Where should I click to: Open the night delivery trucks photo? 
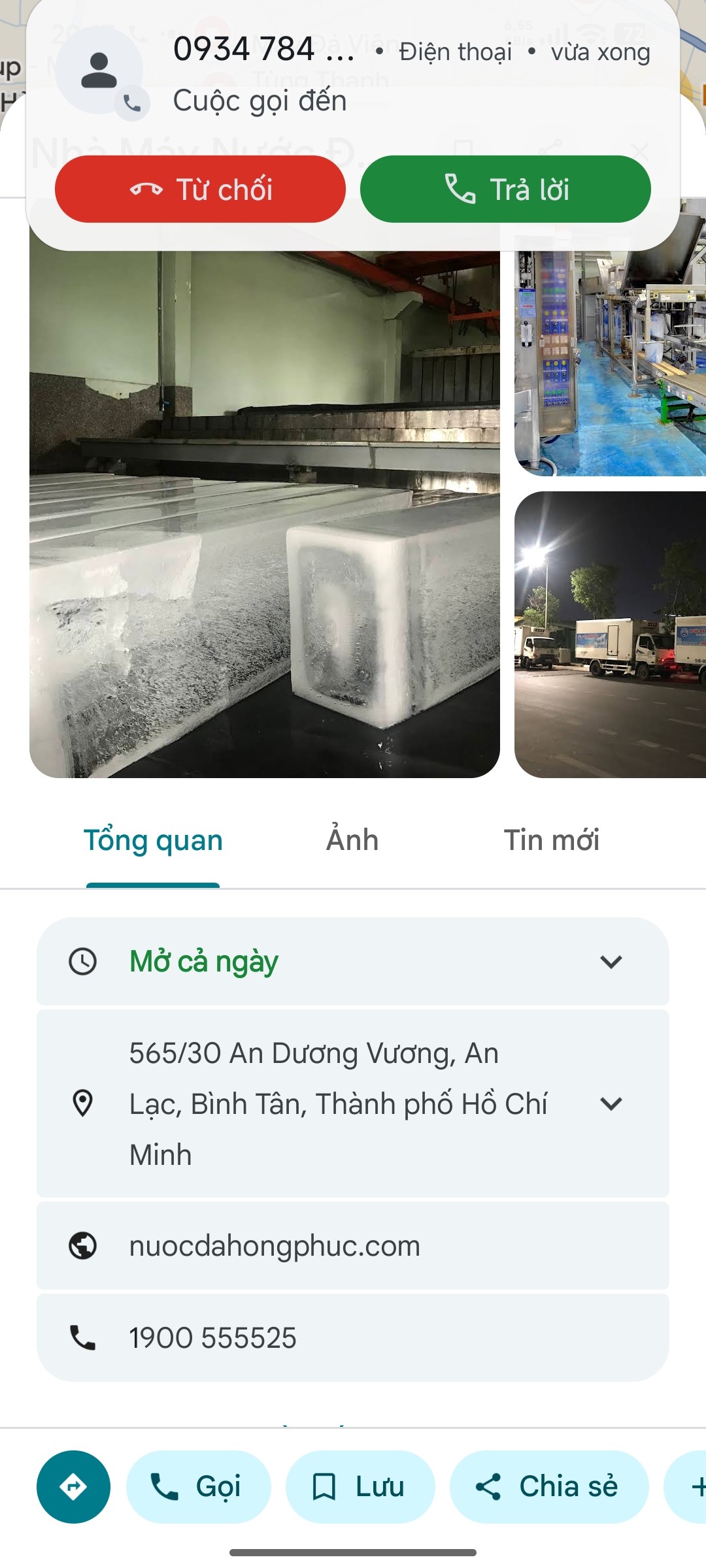click(610, 634)
